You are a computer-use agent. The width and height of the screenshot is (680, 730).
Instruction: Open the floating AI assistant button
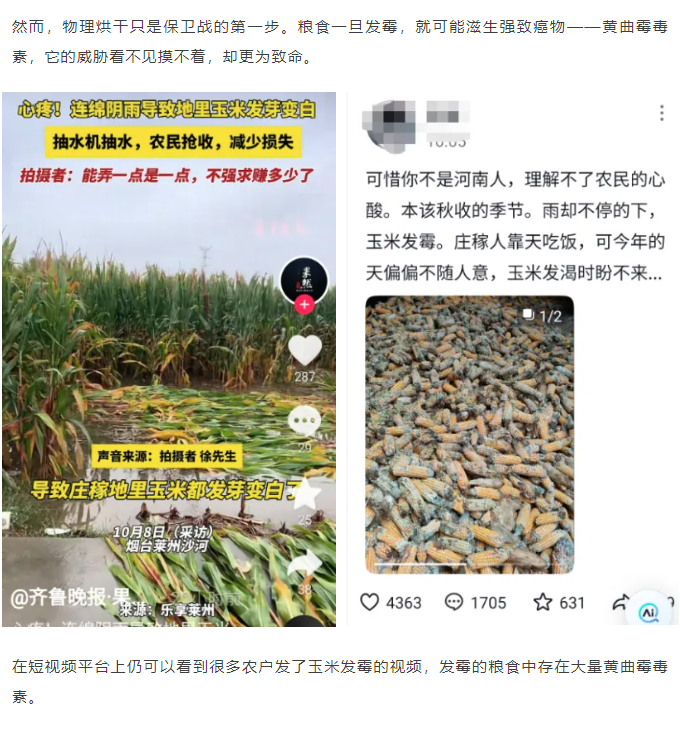(649, 611)
